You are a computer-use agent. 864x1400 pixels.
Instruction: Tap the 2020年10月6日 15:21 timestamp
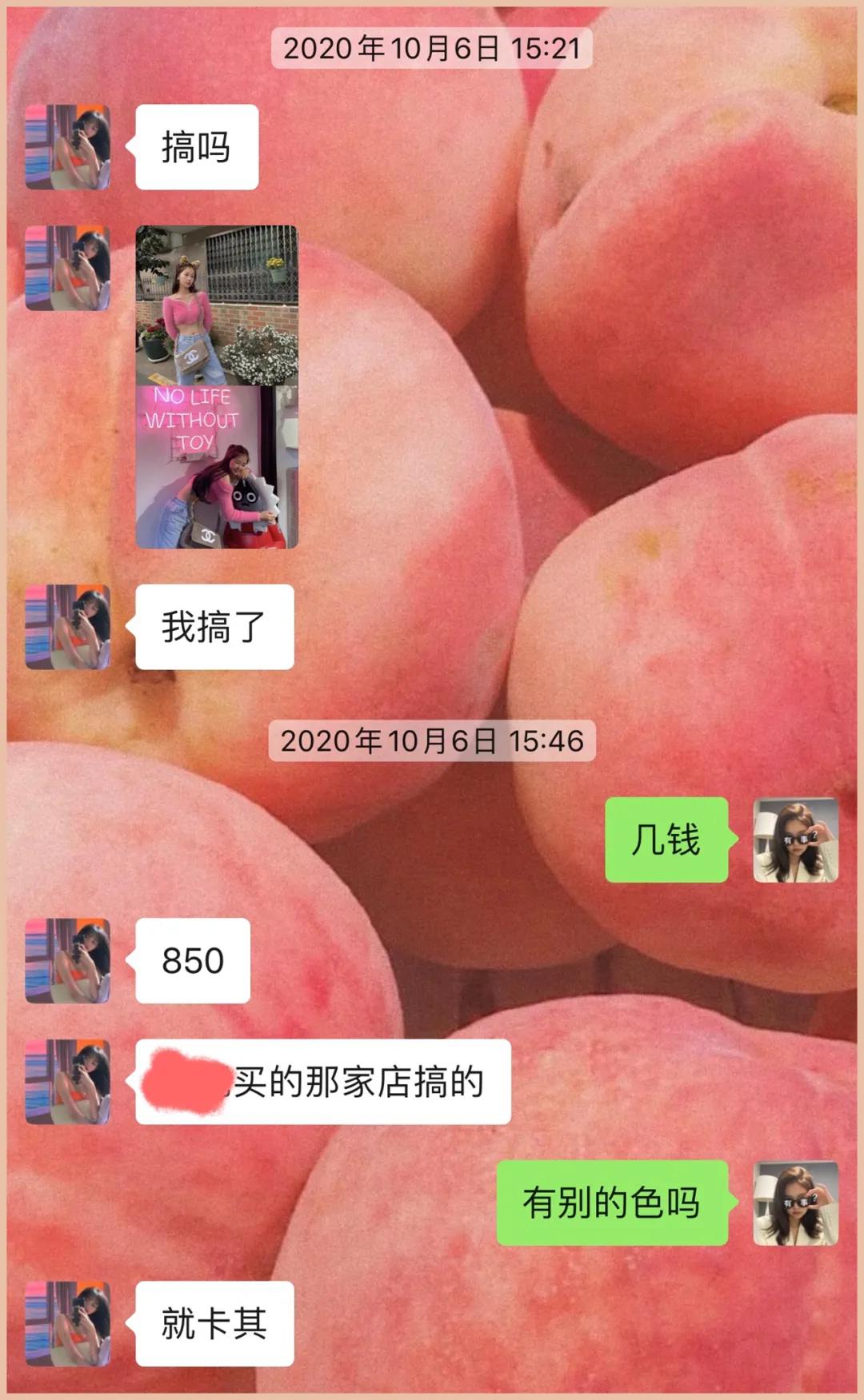click(x=432, y=50)
